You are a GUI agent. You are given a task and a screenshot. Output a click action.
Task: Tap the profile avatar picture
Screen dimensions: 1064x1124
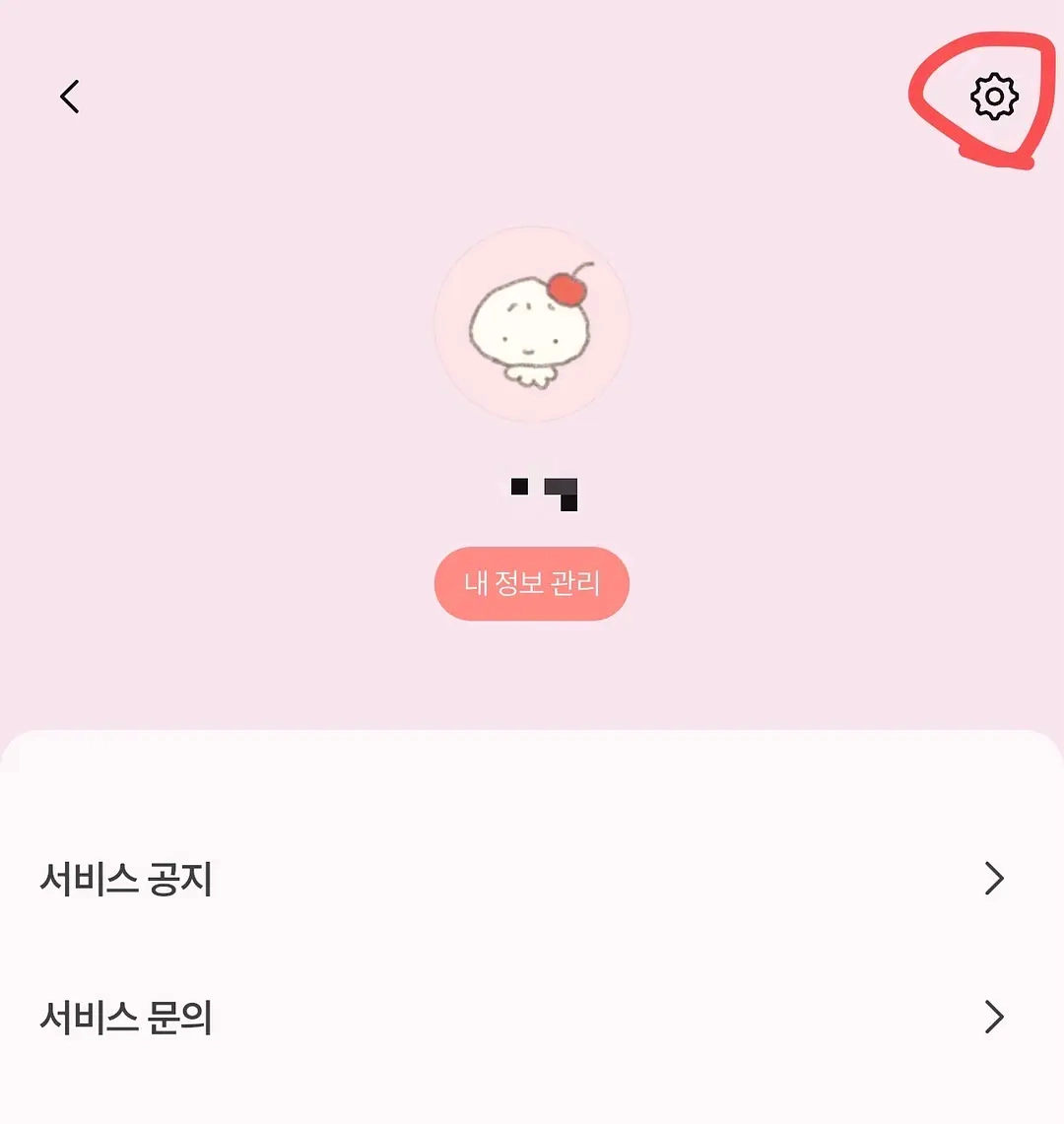tap(531, 324)
